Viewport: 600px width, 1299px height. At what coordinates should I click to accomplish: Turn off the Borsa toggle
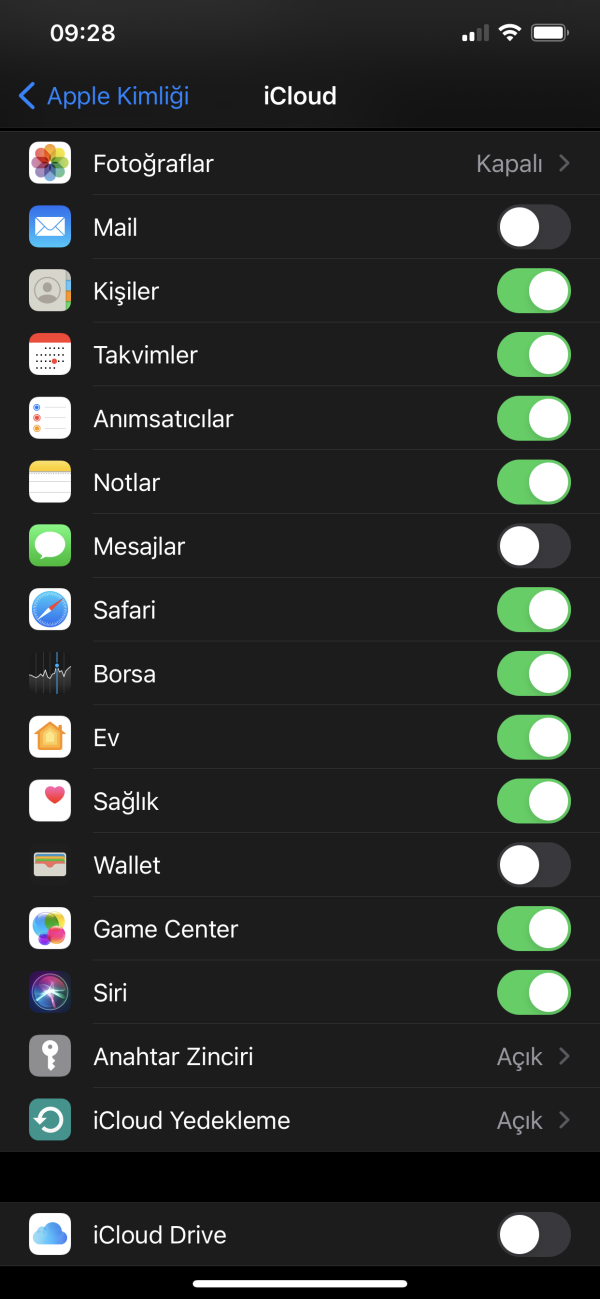coord(533,674)
